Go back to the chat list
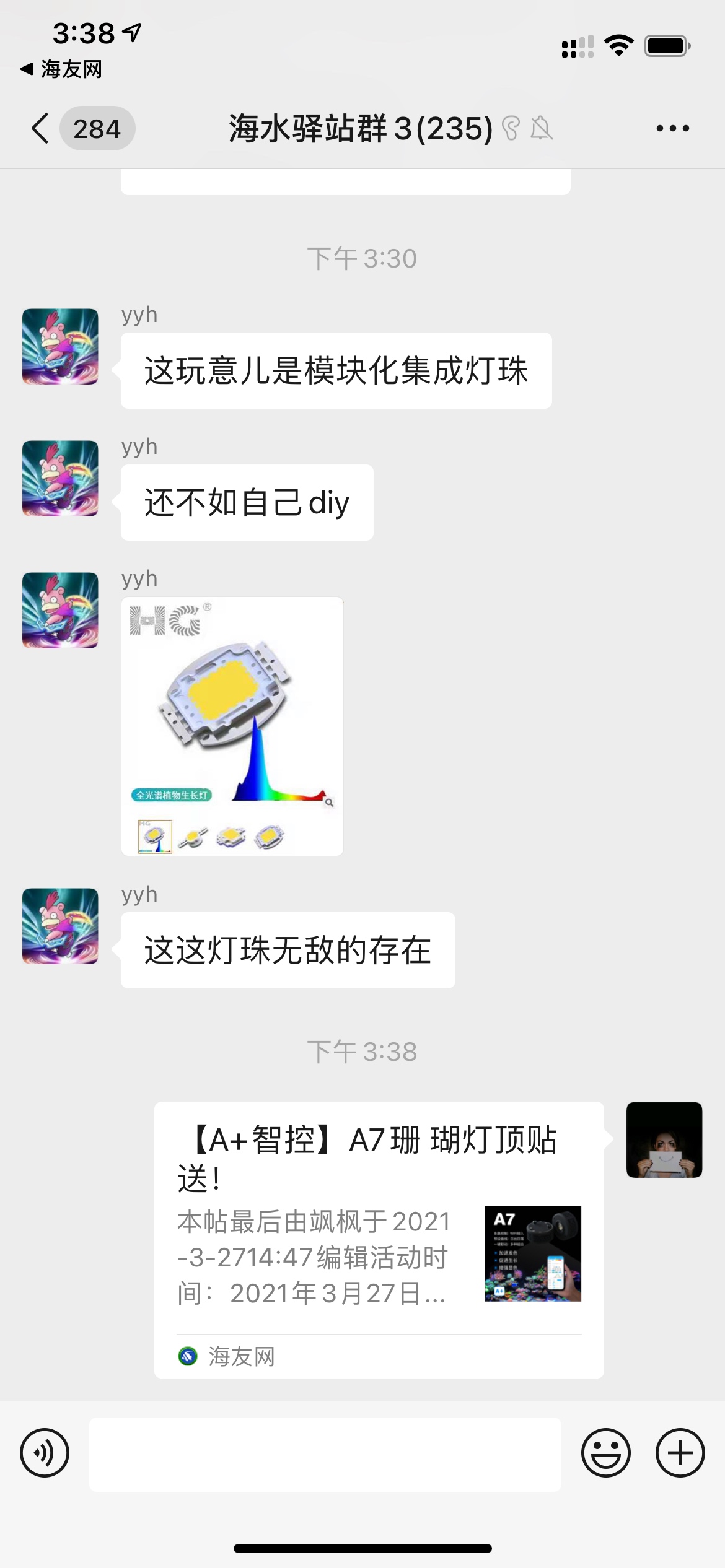725x1568 pixels. (x=41, y=129)
